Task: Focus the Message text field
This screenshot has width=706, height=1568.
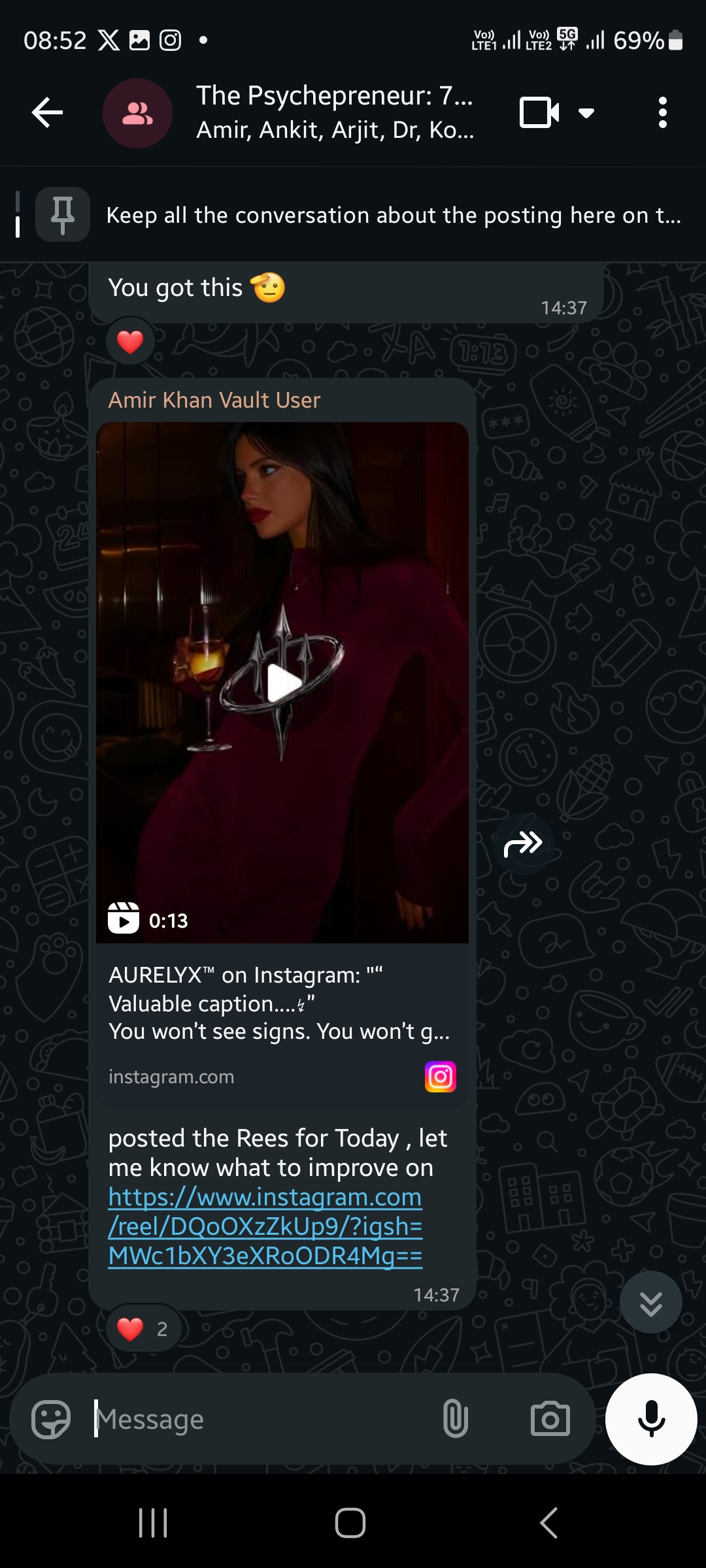Action: pos(261,1419)
